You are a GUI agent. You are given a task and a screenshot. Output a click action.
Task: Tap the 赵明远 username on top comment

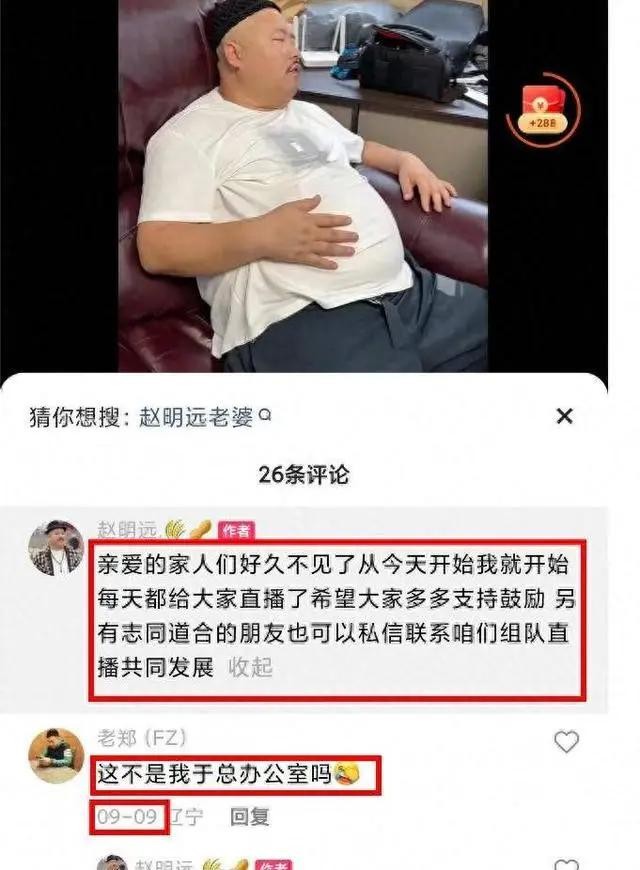coord(130,528)
